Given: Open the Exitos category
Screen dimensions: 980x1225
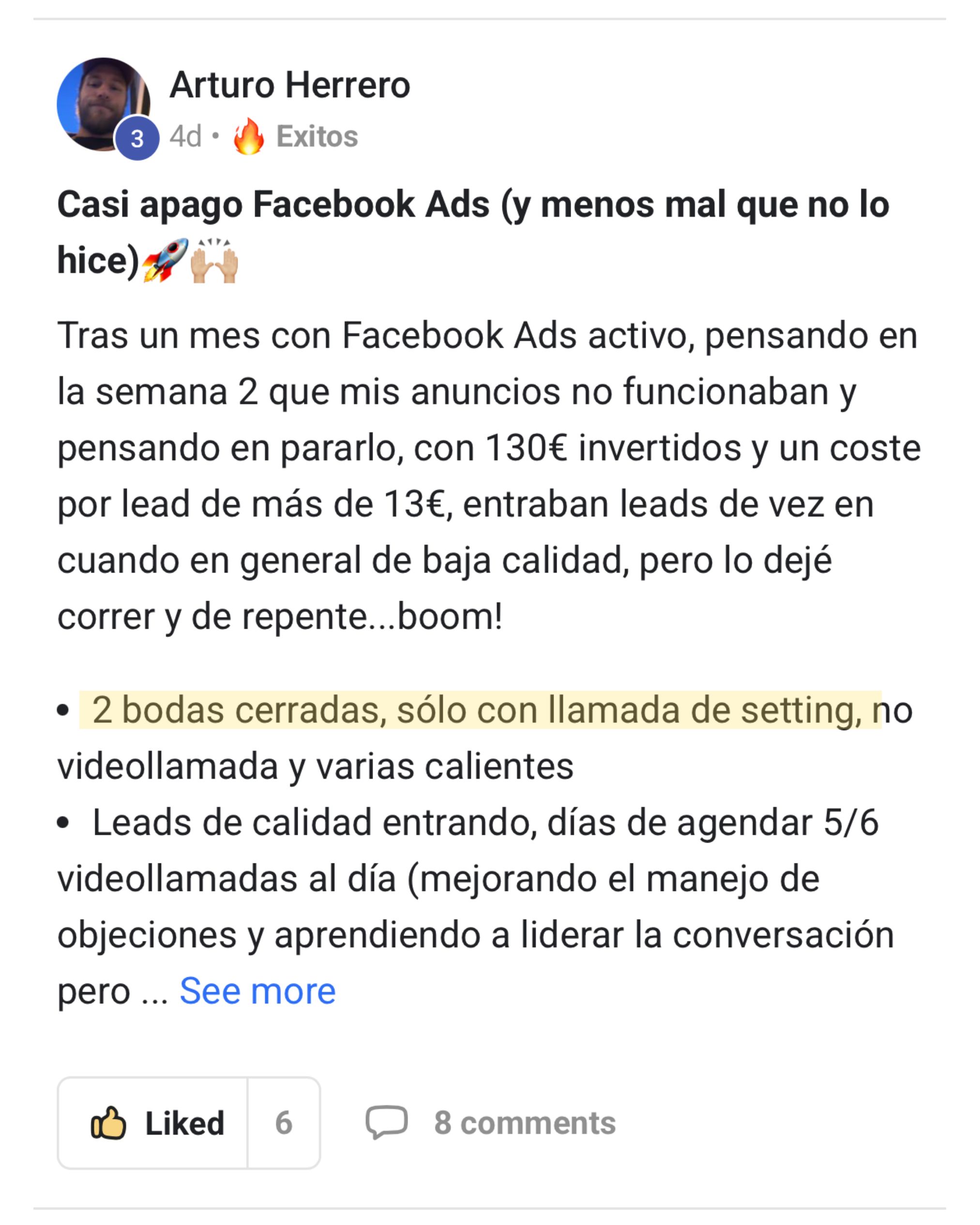Looking at the screenshot, I should pos(317,136).
